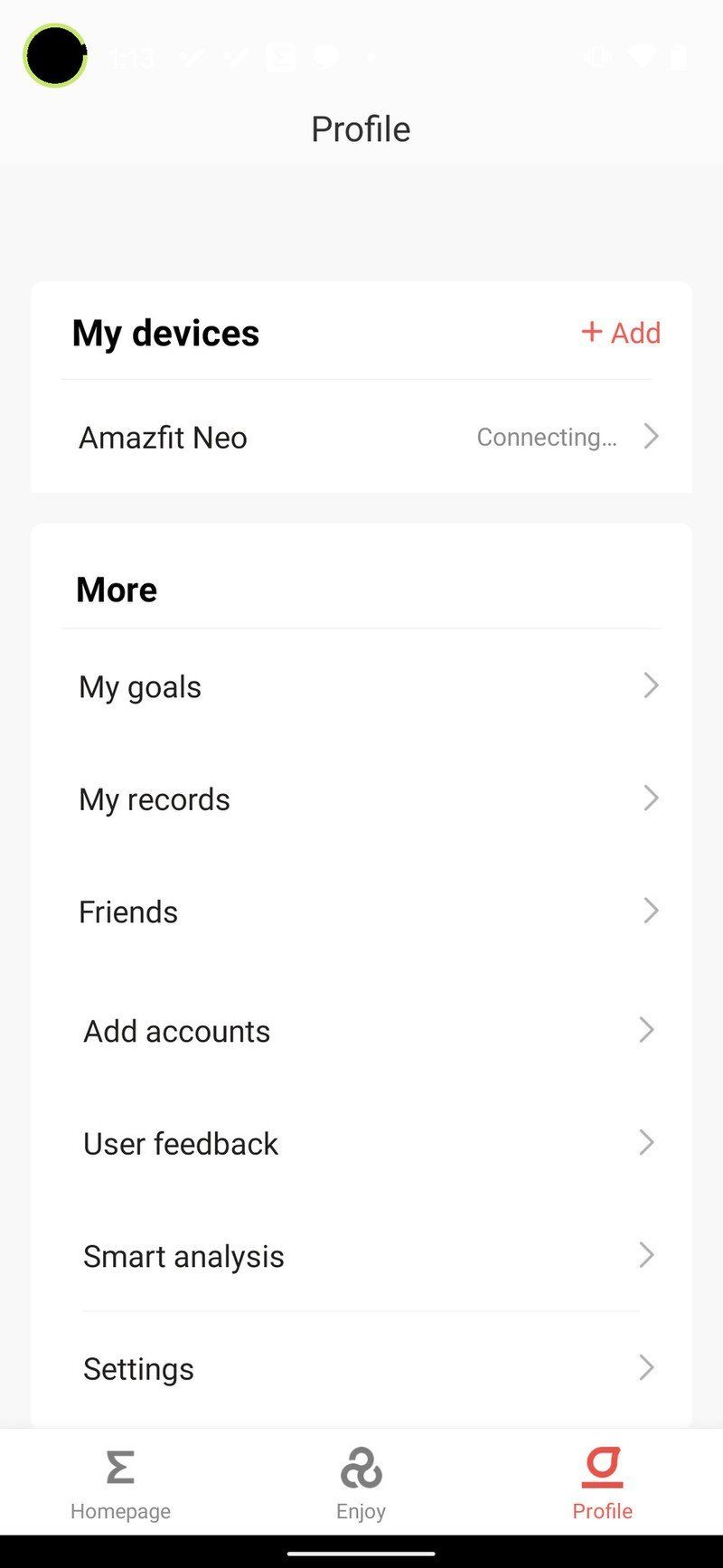Tap the vibration mode status bar icon
This screenshot has height=1568, width=723.
596,56
